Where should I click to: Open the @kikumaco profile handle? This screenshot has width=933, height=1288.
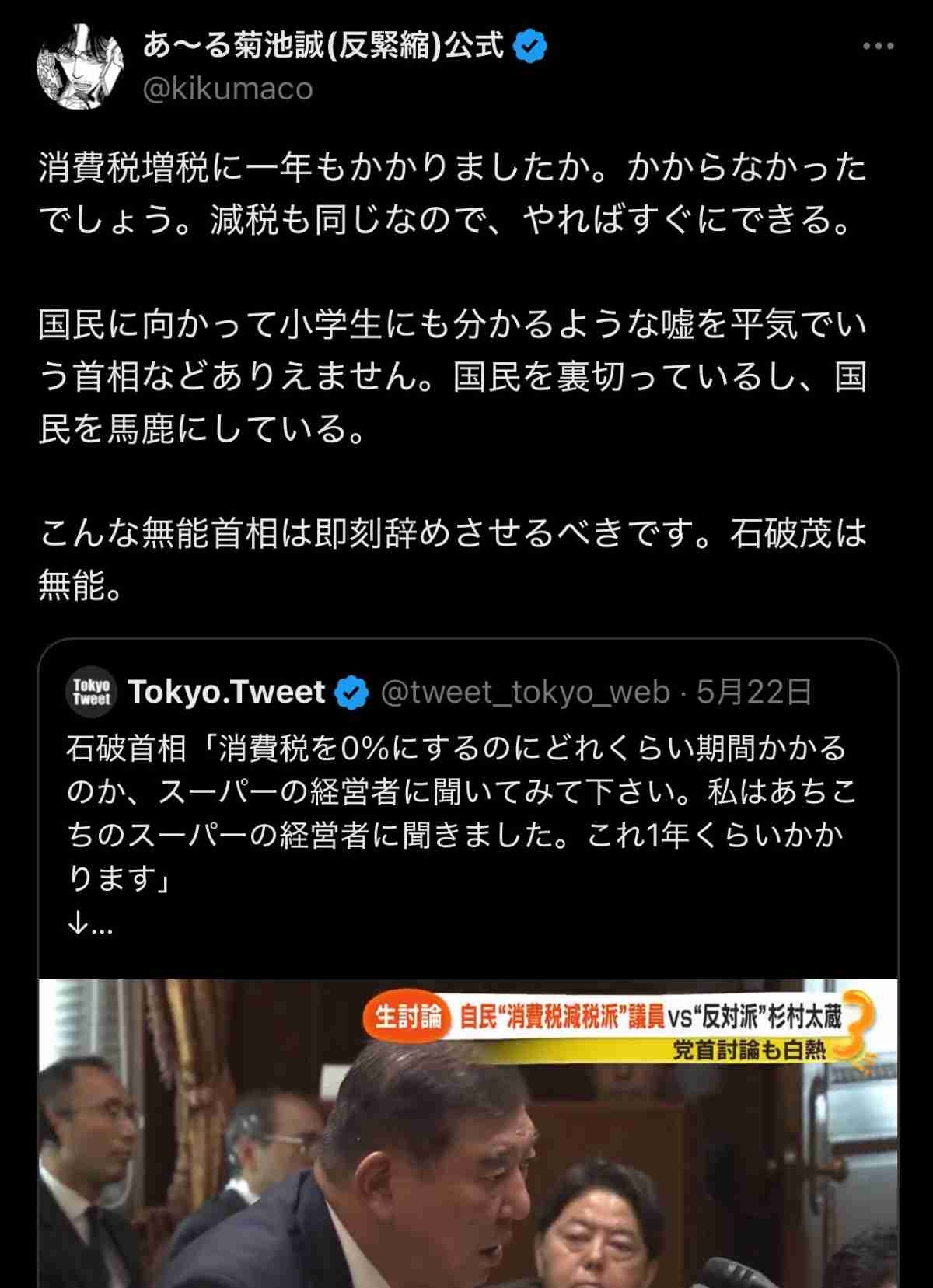point(228,89)
